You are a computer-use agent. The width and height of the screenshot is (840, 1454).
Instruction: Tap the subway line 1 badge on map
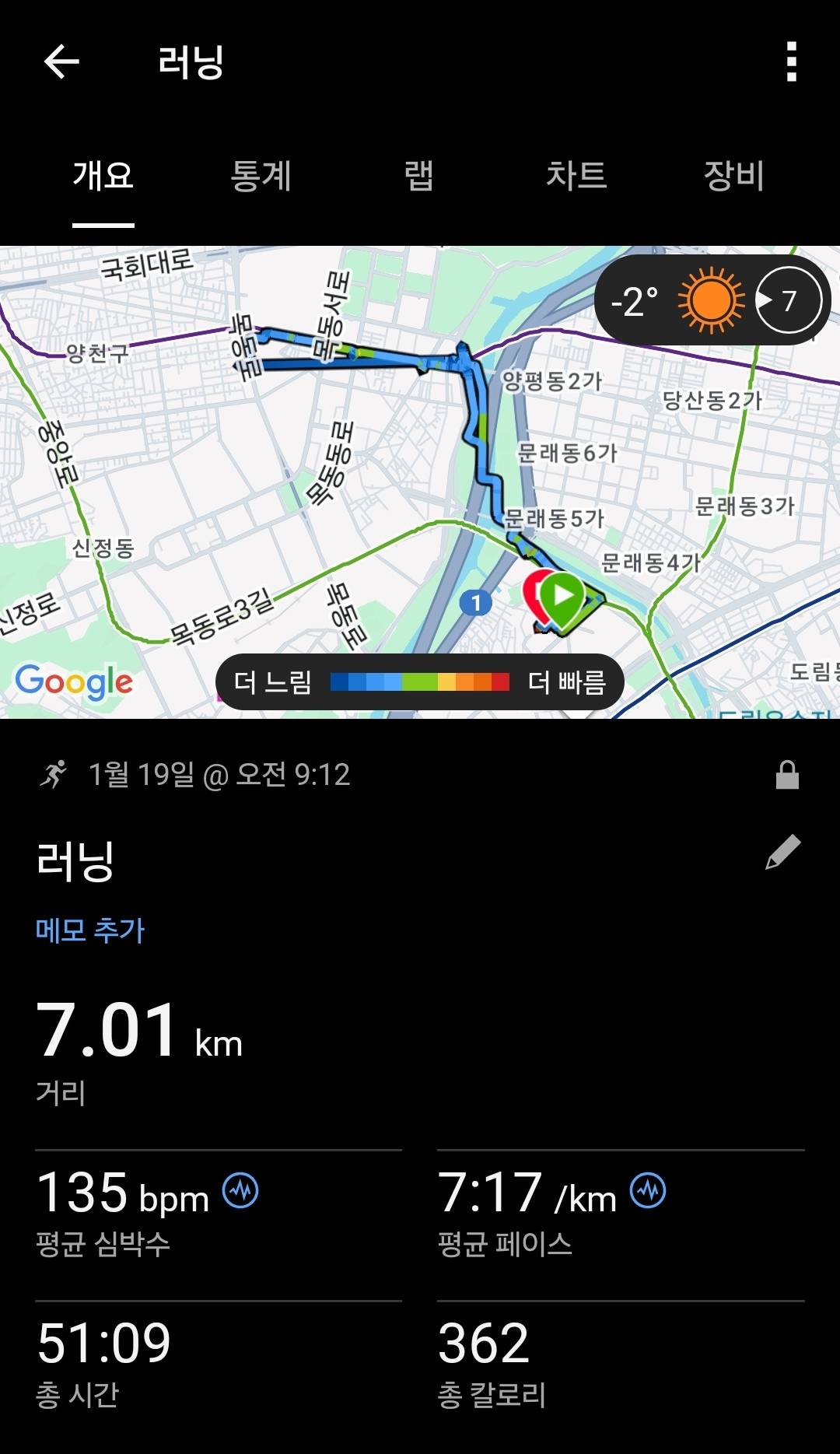tap(476, 600)
